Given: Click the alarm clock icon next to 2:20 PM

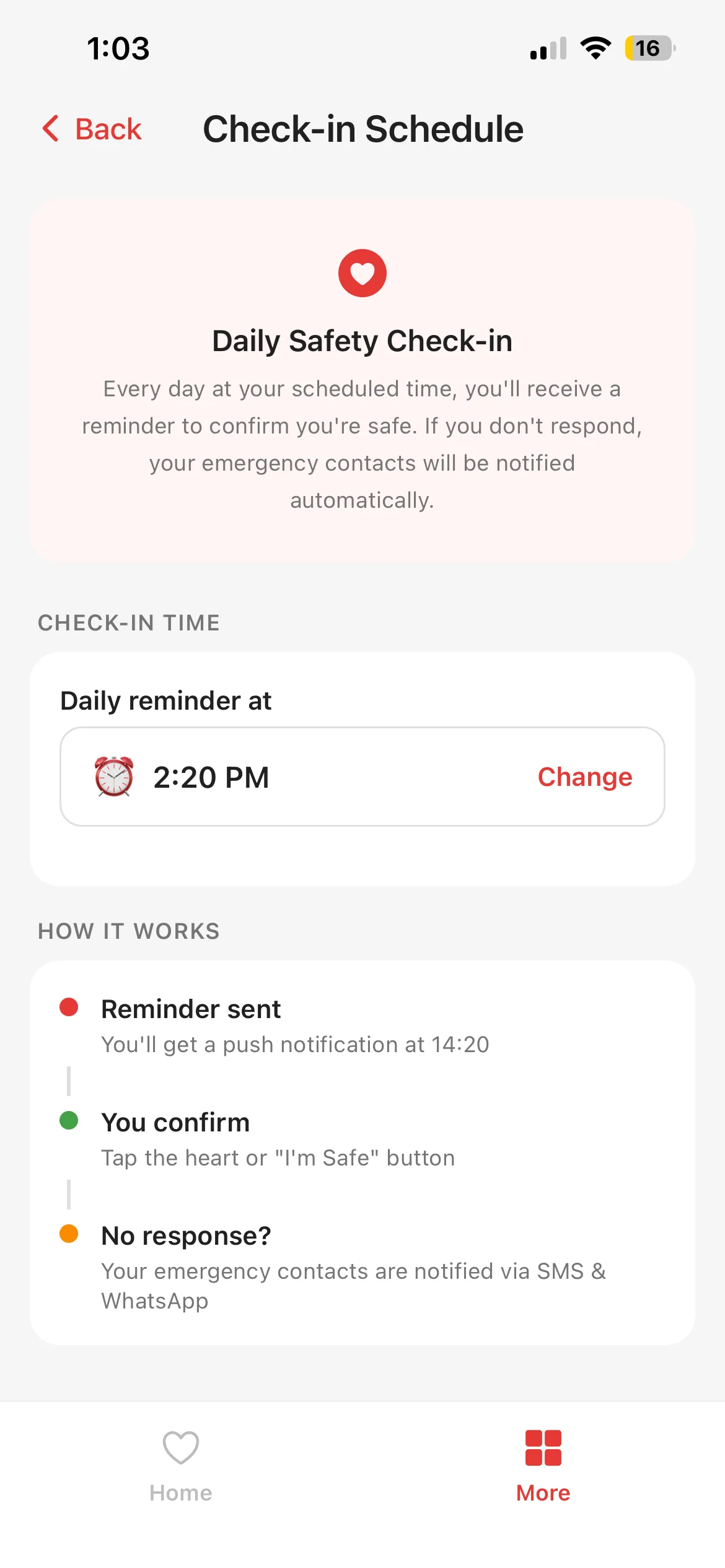Looking at the screenshot, I should tap(112, 777).
